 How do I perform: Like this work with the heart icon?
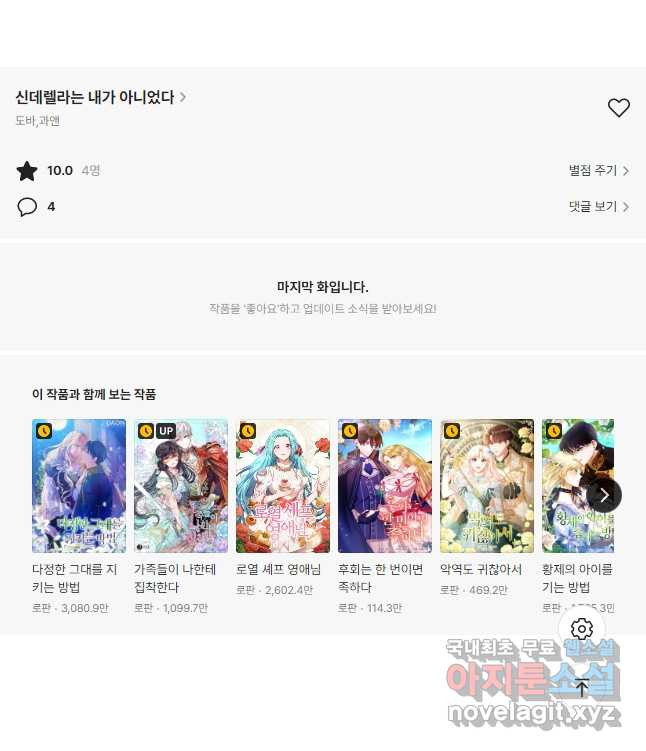pos(619,108)
